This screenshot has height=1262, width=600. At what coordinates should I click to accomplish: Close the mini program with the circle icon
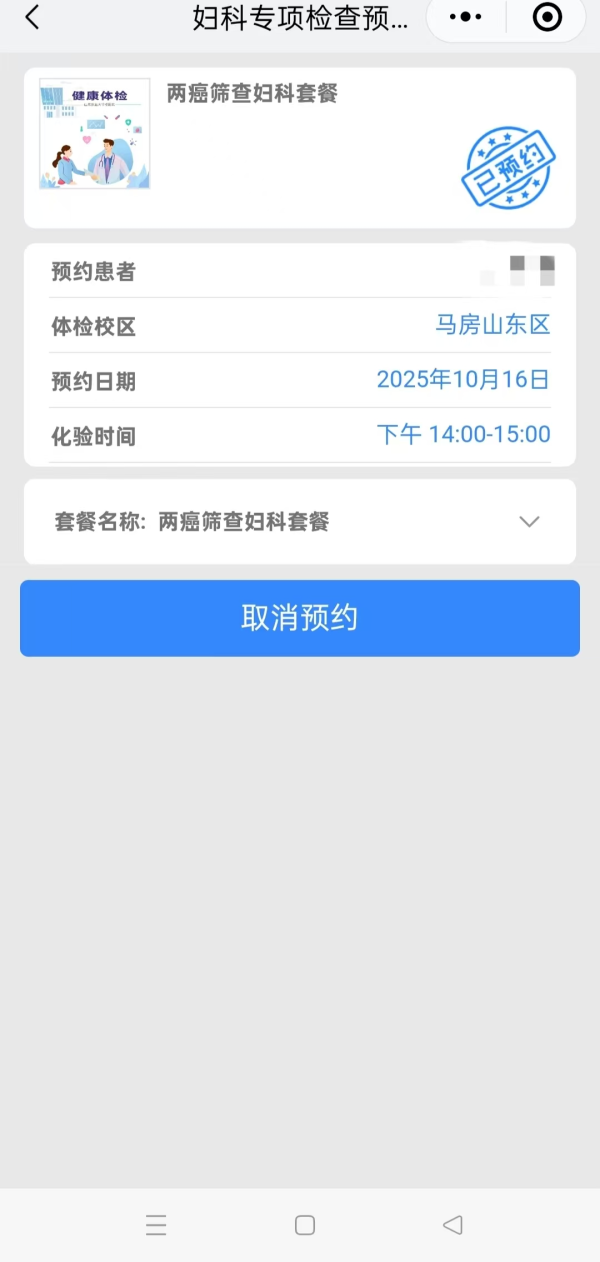tap(547, 17)
